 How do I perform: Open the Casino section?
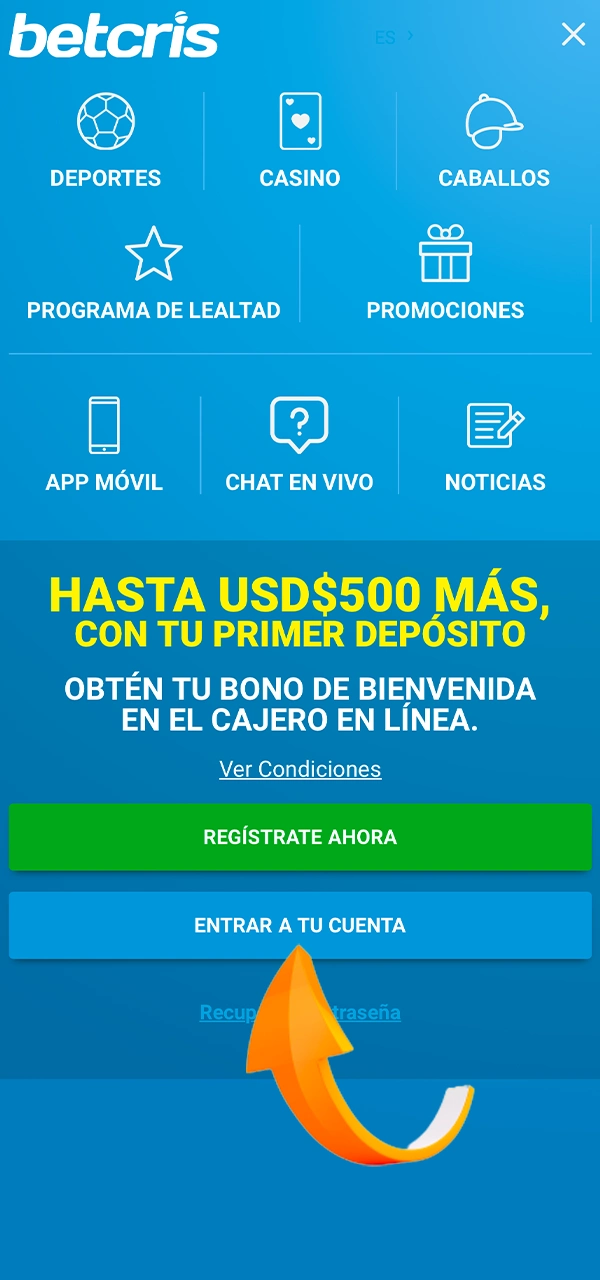coord(300,141)
